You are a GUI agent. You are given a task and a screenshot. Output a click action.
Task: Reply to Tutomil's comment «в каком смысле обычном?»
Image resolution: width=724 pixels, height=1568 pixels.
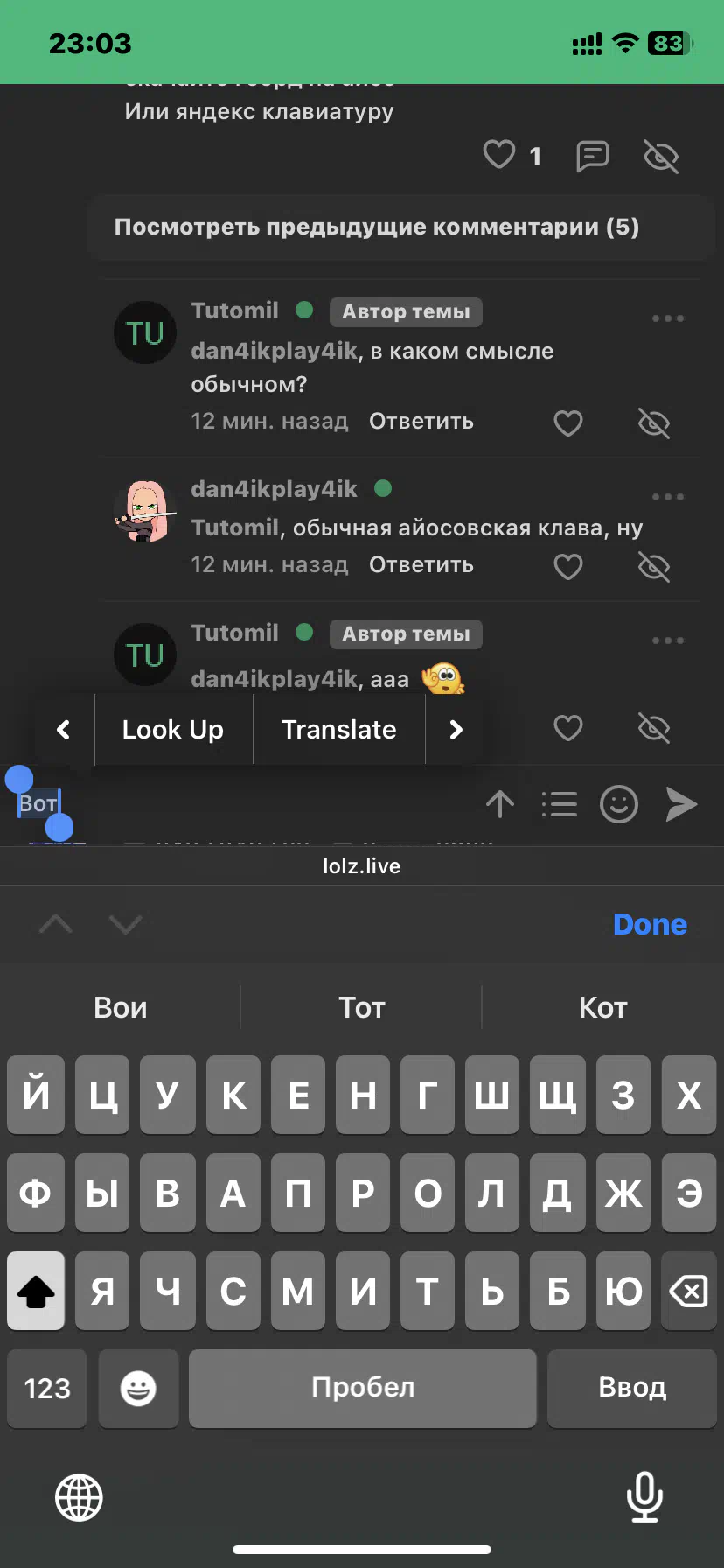pyautogui.click(x=421, y=421)
